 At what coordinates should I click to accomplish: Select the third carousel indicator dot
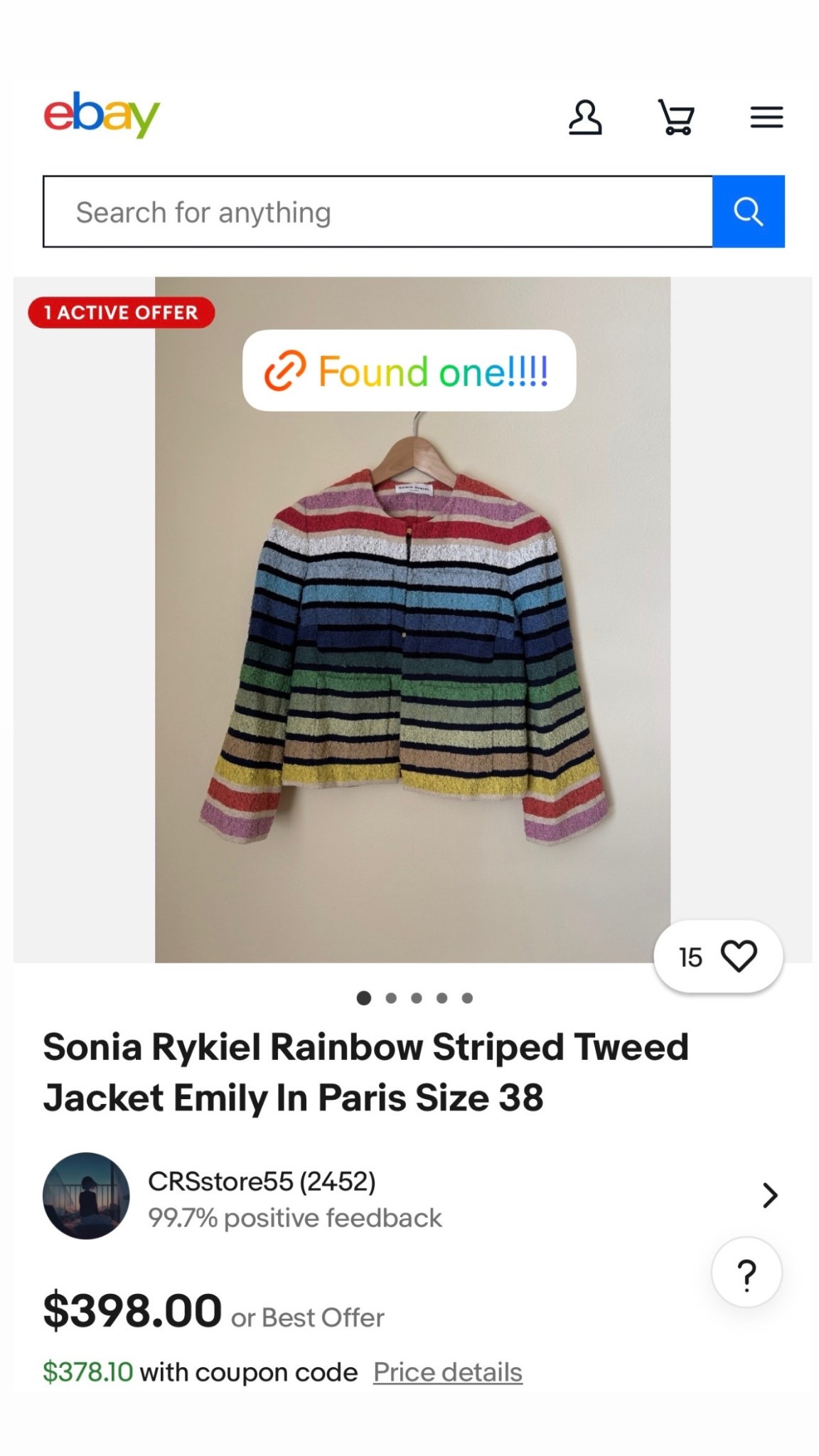(x=416, y=997)
